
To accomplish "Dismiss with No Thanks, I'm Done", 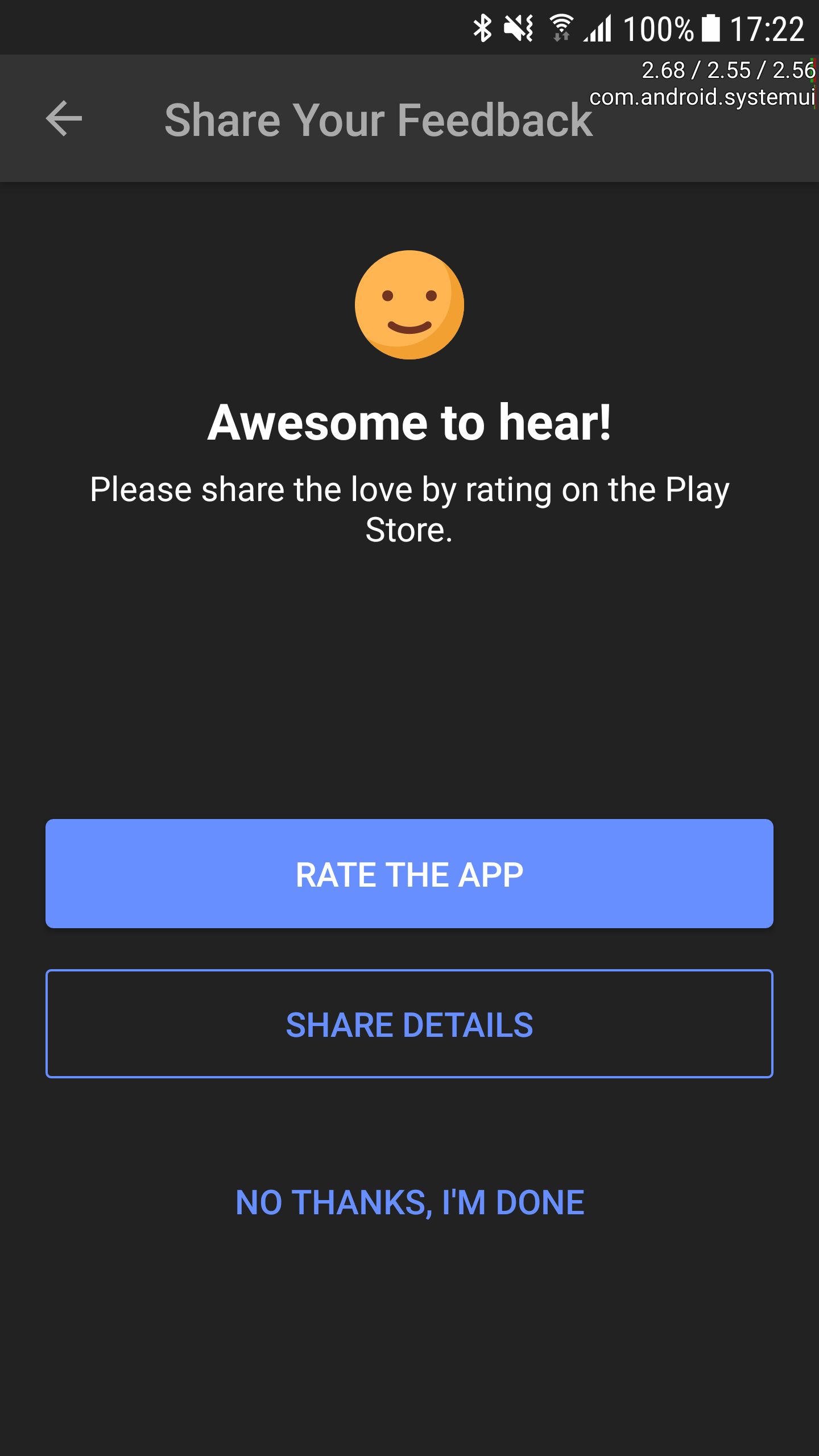I will tap(409, 1202).
